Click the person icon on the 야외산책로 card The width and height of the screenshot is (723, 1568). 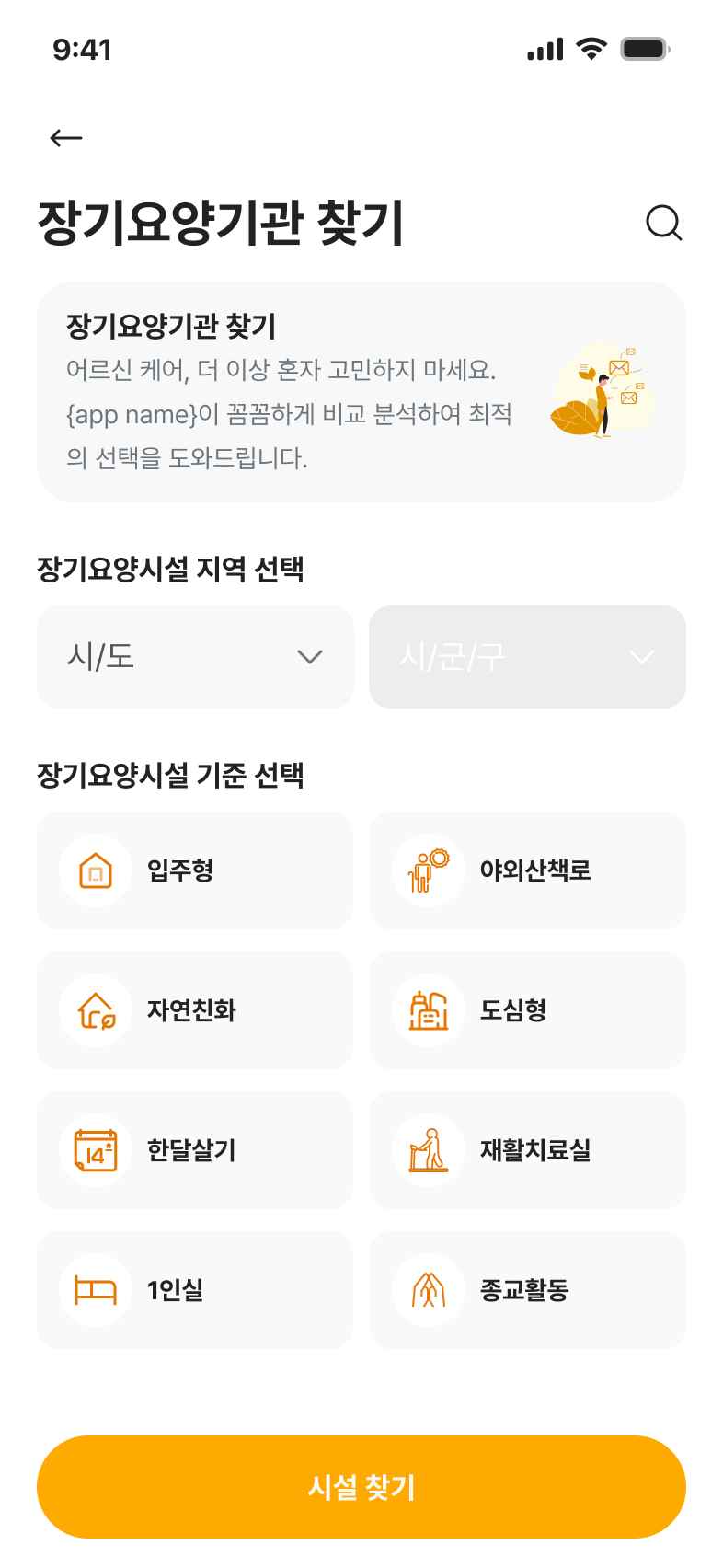[x=428, y=870]
